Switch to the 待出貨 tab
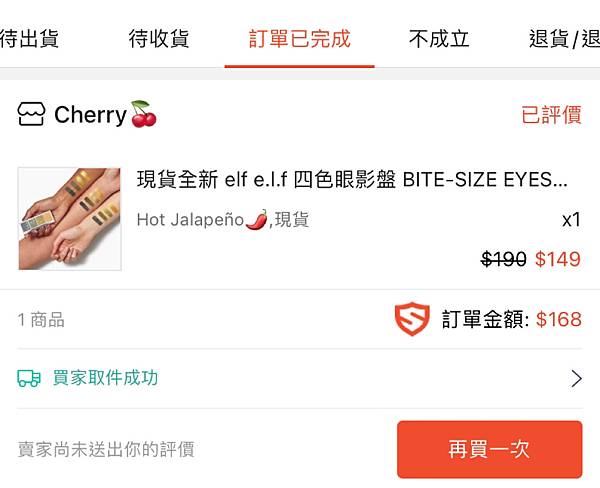Image resolution: width=600 pixels, height=488 pixels. (28, 39)
